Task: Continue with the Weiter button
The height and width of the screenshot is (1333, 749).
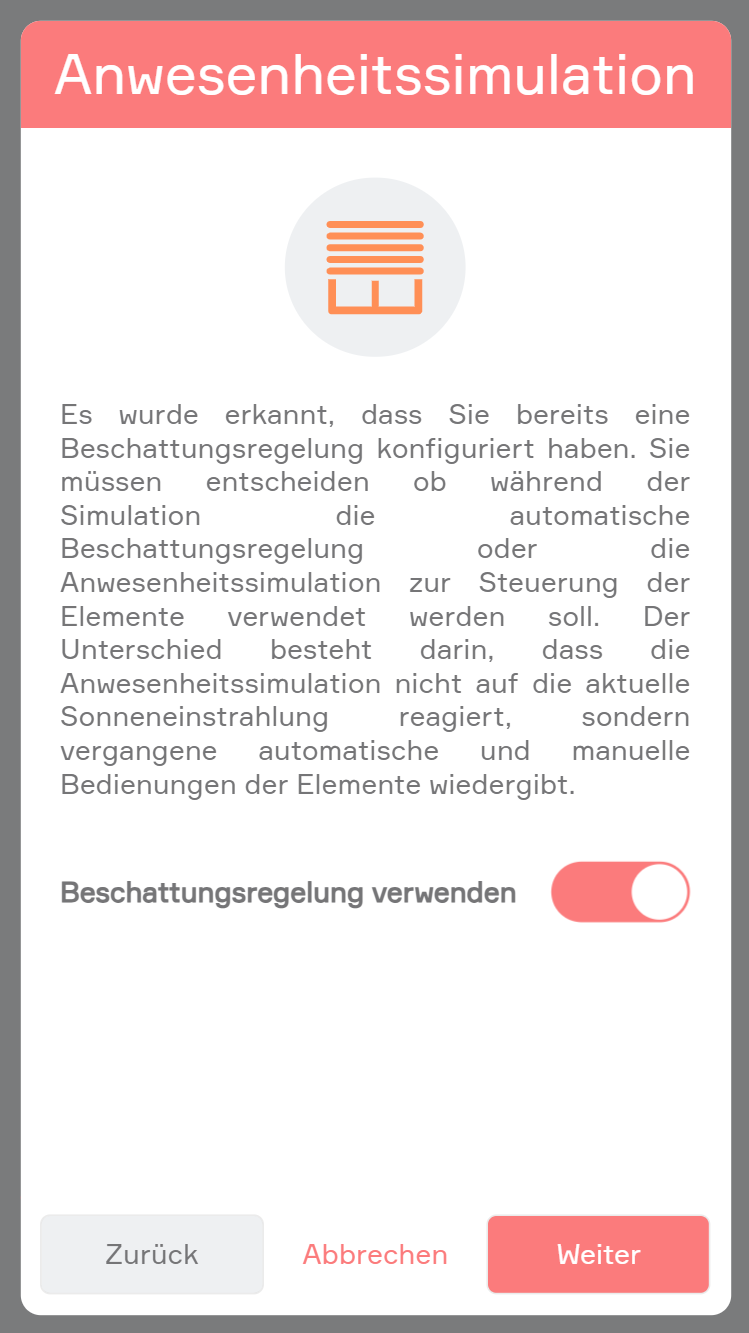Action: point(598,1254)
